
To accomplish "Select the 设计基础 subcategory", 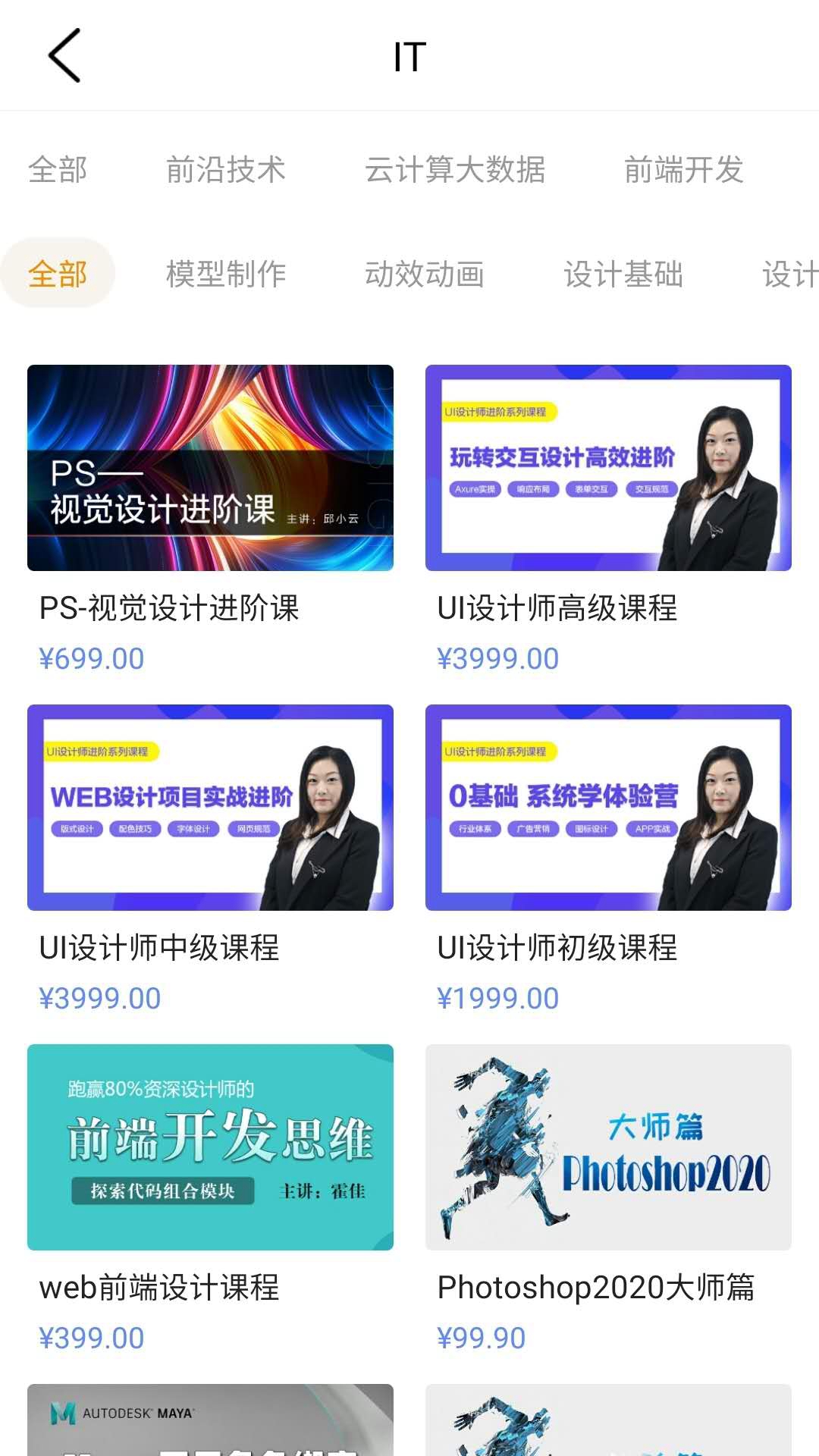I will coord(623,275).
